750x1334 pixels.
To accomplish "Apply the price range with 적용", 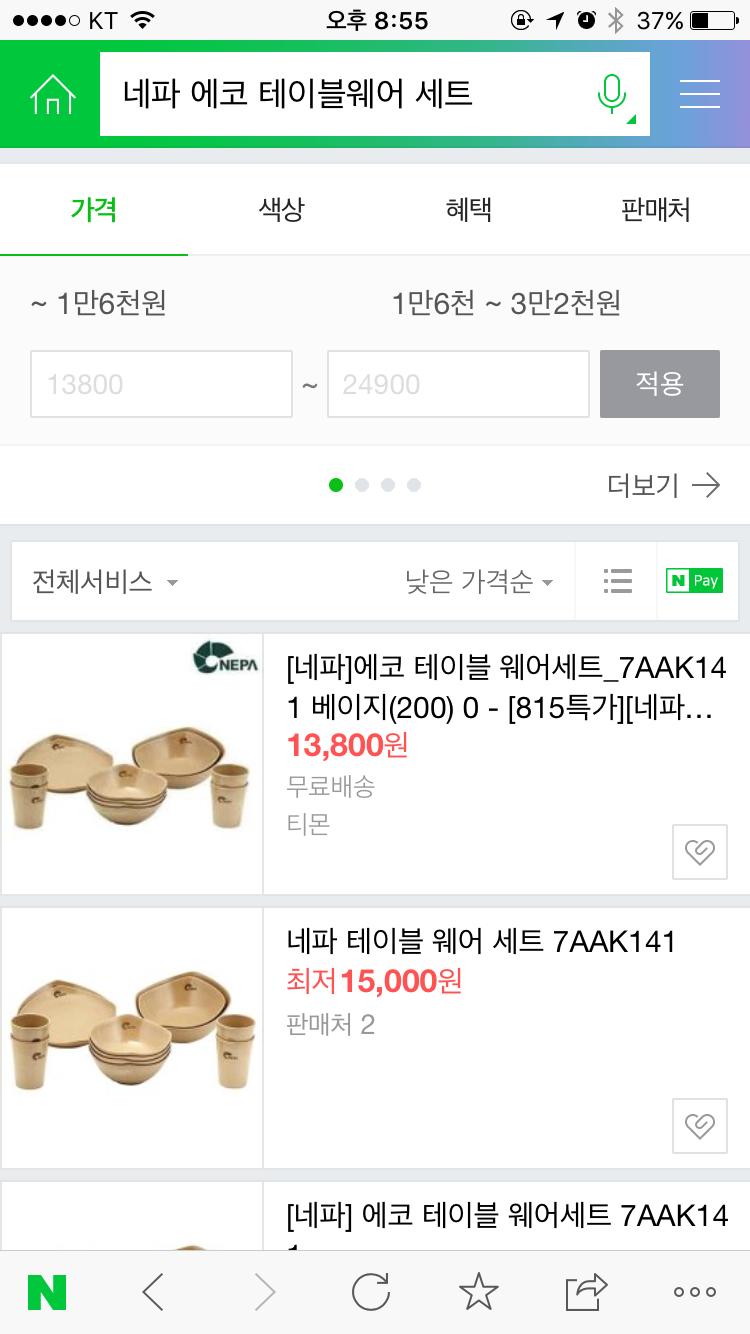I will [659, 384].
